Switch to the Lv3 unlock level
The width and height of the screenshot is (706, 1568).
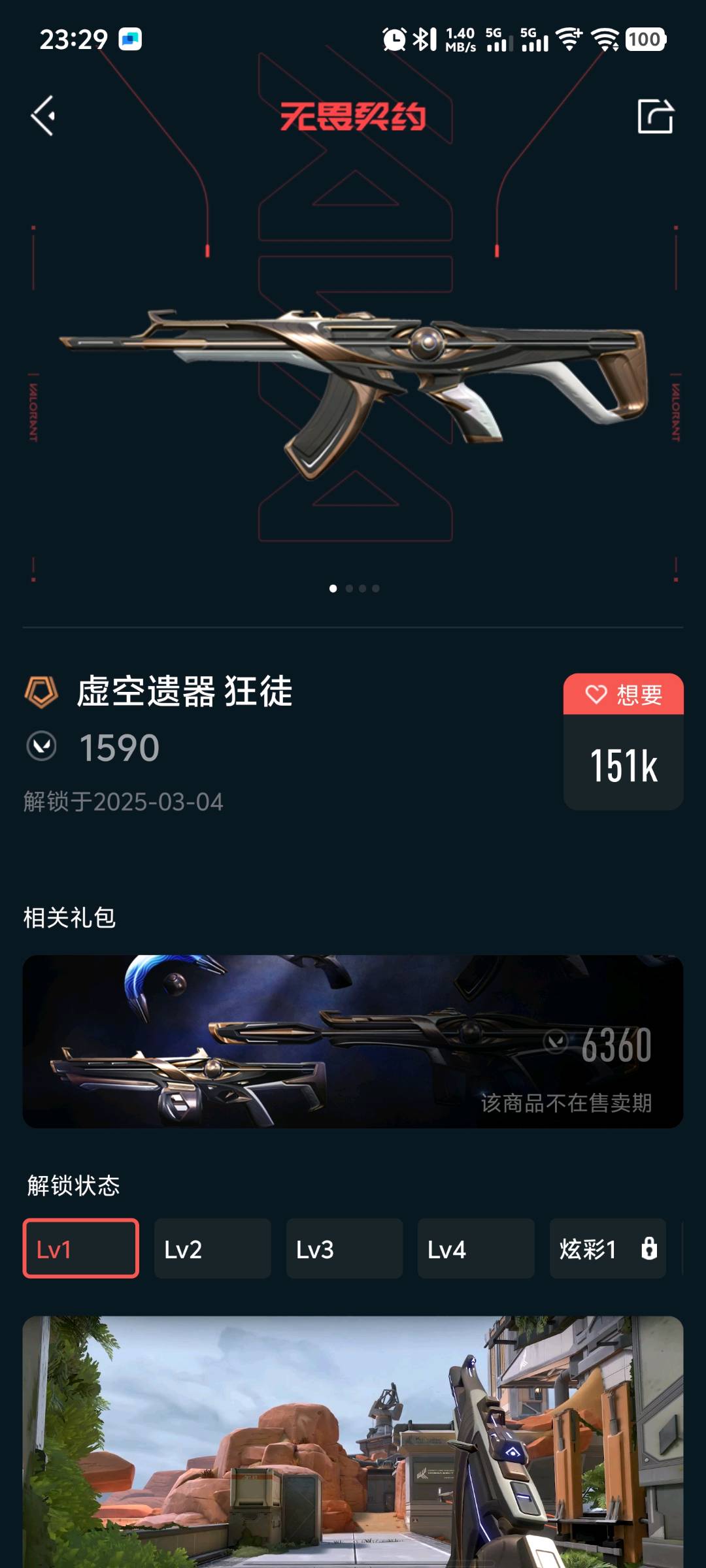[345, 1249]
